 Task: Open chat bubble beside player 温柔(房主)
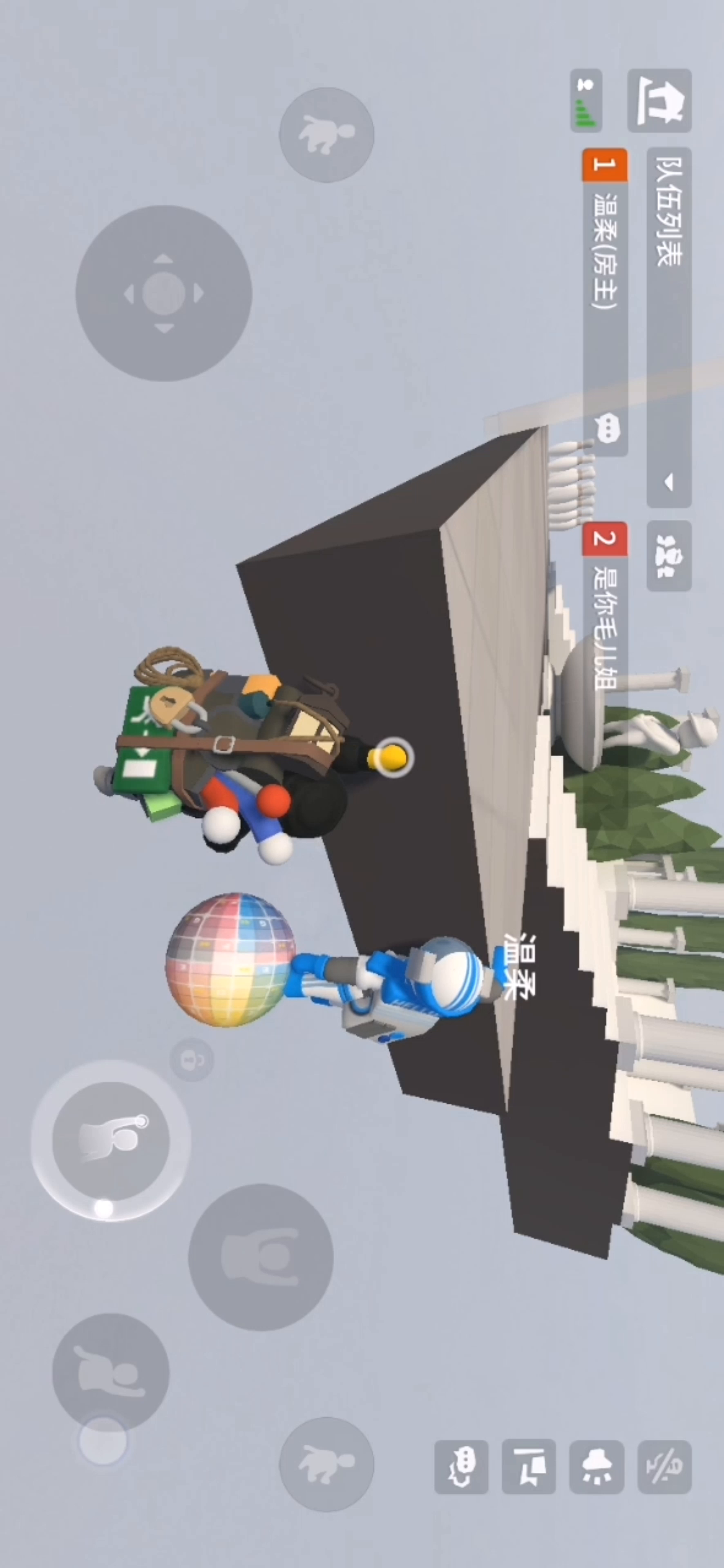pos(606,428)
